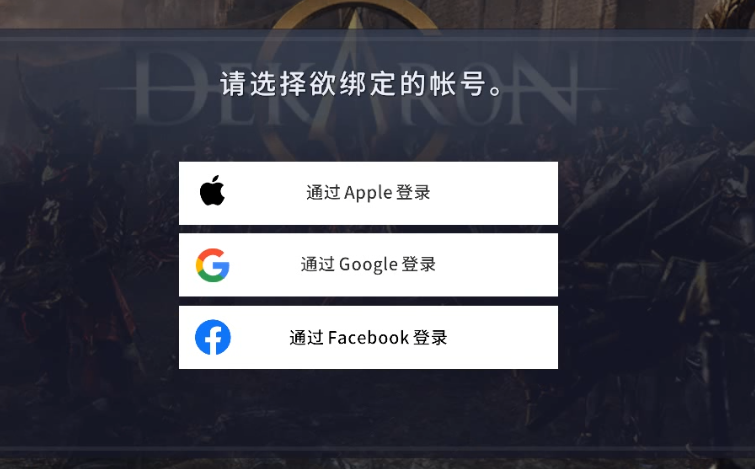
Task: Choose 通过 Apple 登录 to bind account
Action: 368,193
